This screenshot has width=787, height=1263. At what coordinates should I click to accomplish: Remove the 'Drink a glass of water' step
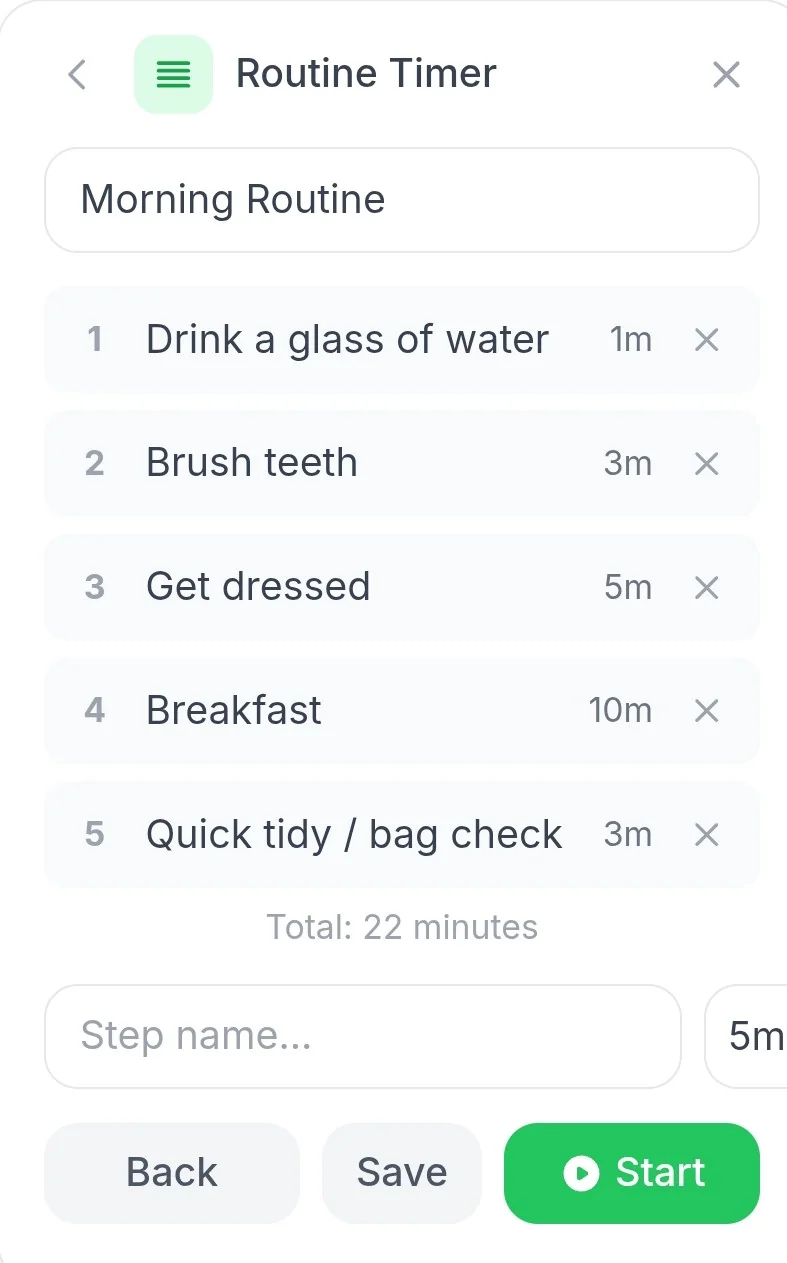point(706,340)
